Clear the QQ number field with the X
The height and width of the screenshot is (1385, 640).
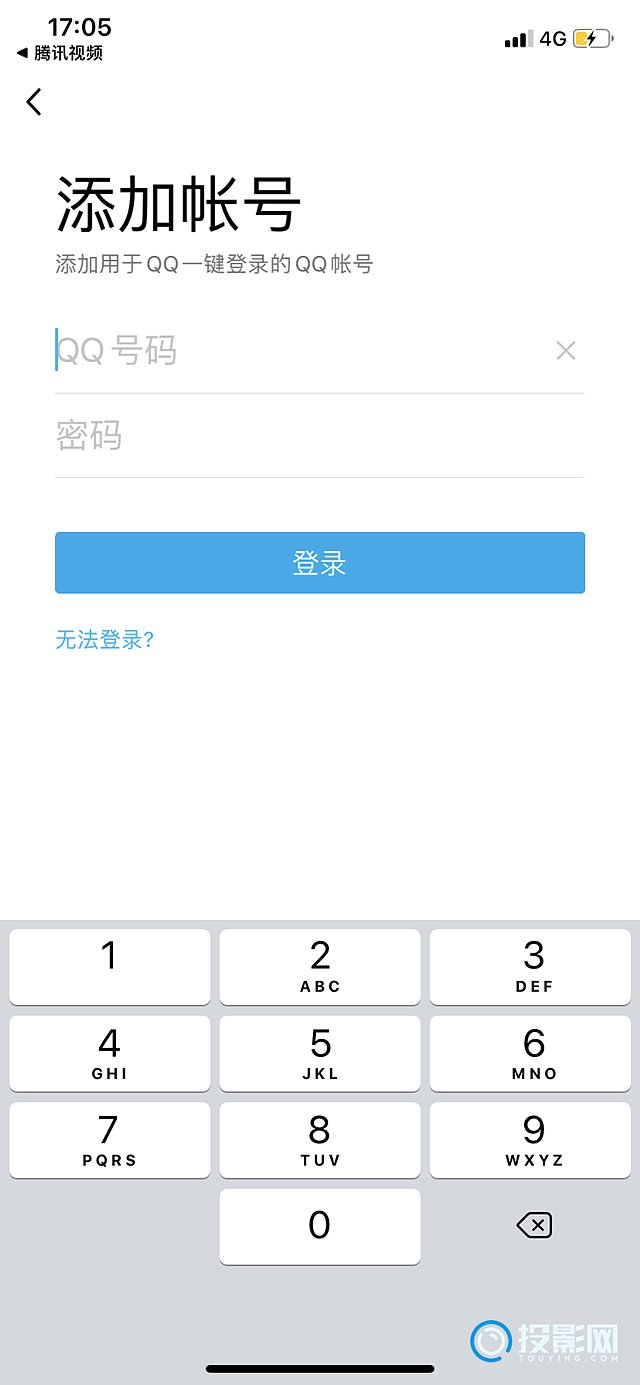click(x=566, y=351)
